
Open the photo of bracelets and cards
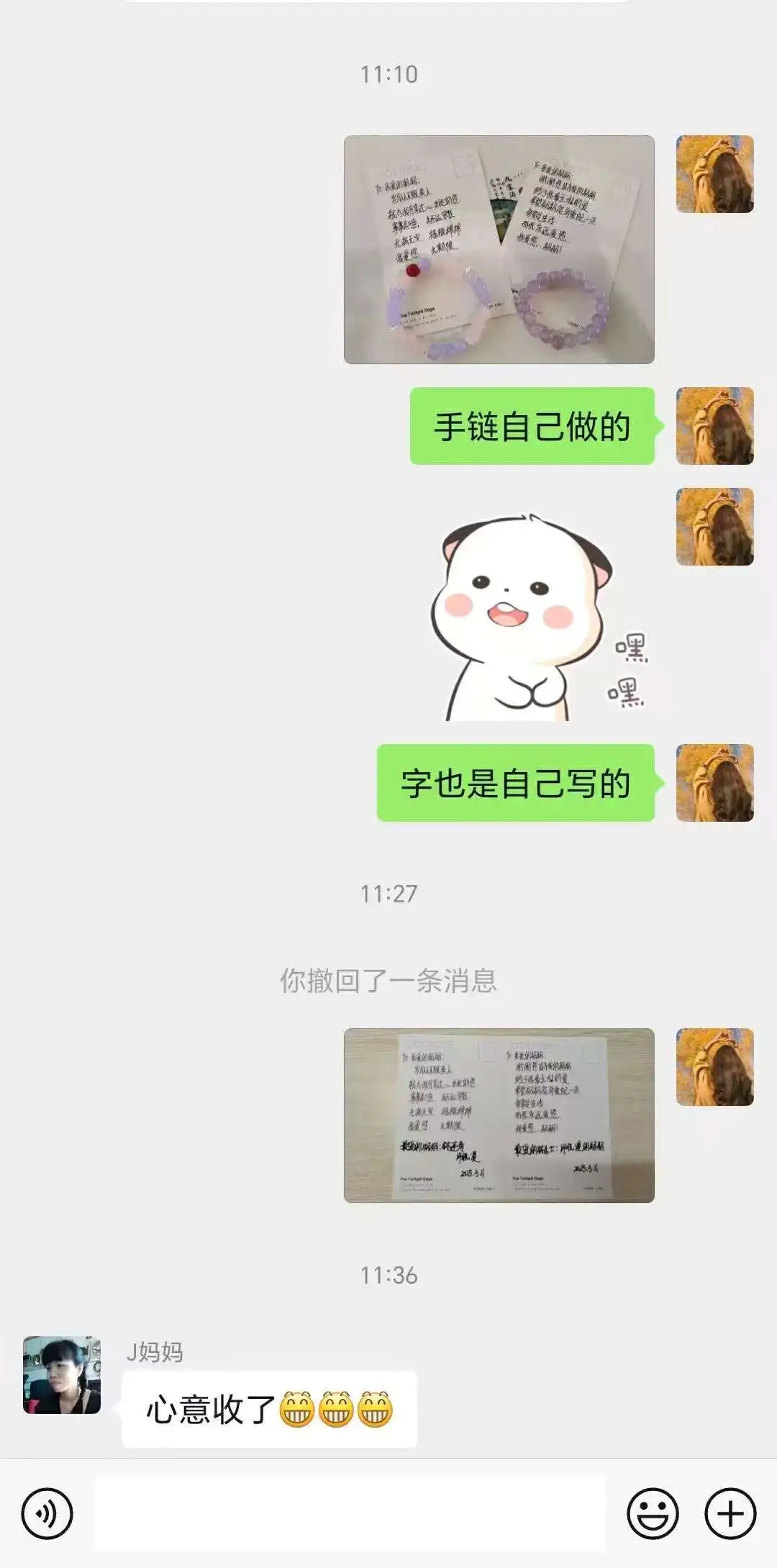(499, 249)
